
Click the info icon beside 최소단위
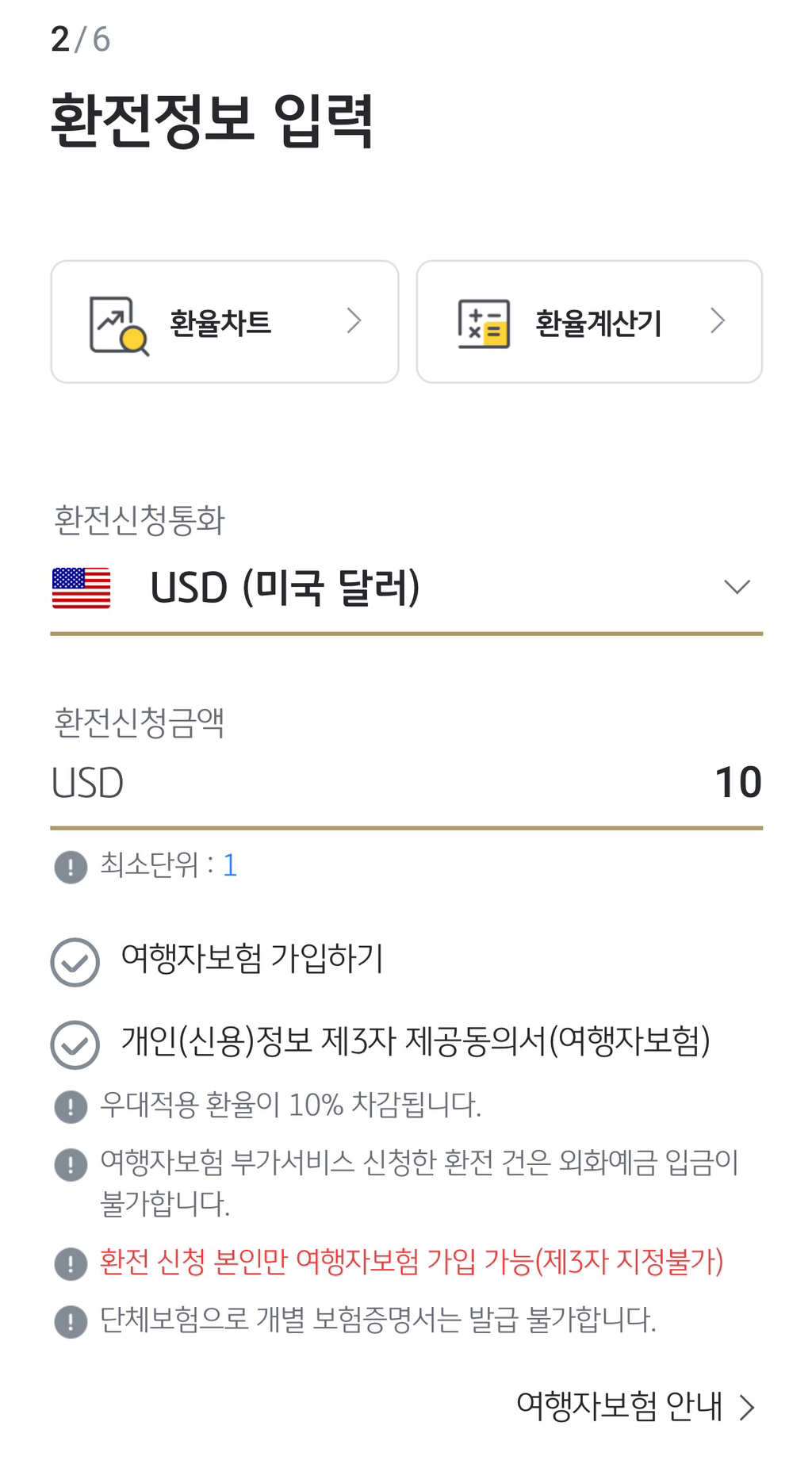click(71, 867)
